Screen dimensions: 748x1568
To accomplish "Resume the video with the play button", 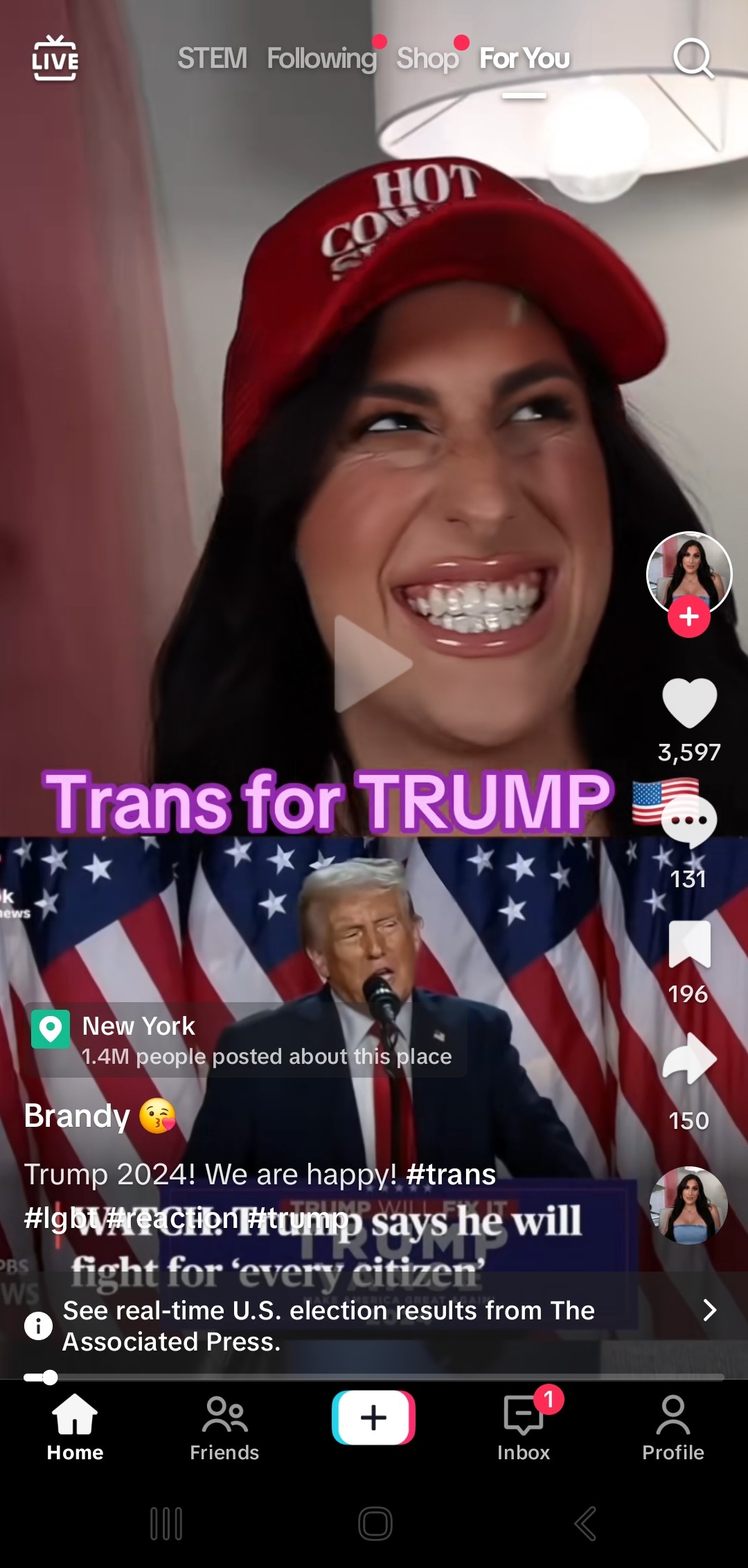I will 371,663.
